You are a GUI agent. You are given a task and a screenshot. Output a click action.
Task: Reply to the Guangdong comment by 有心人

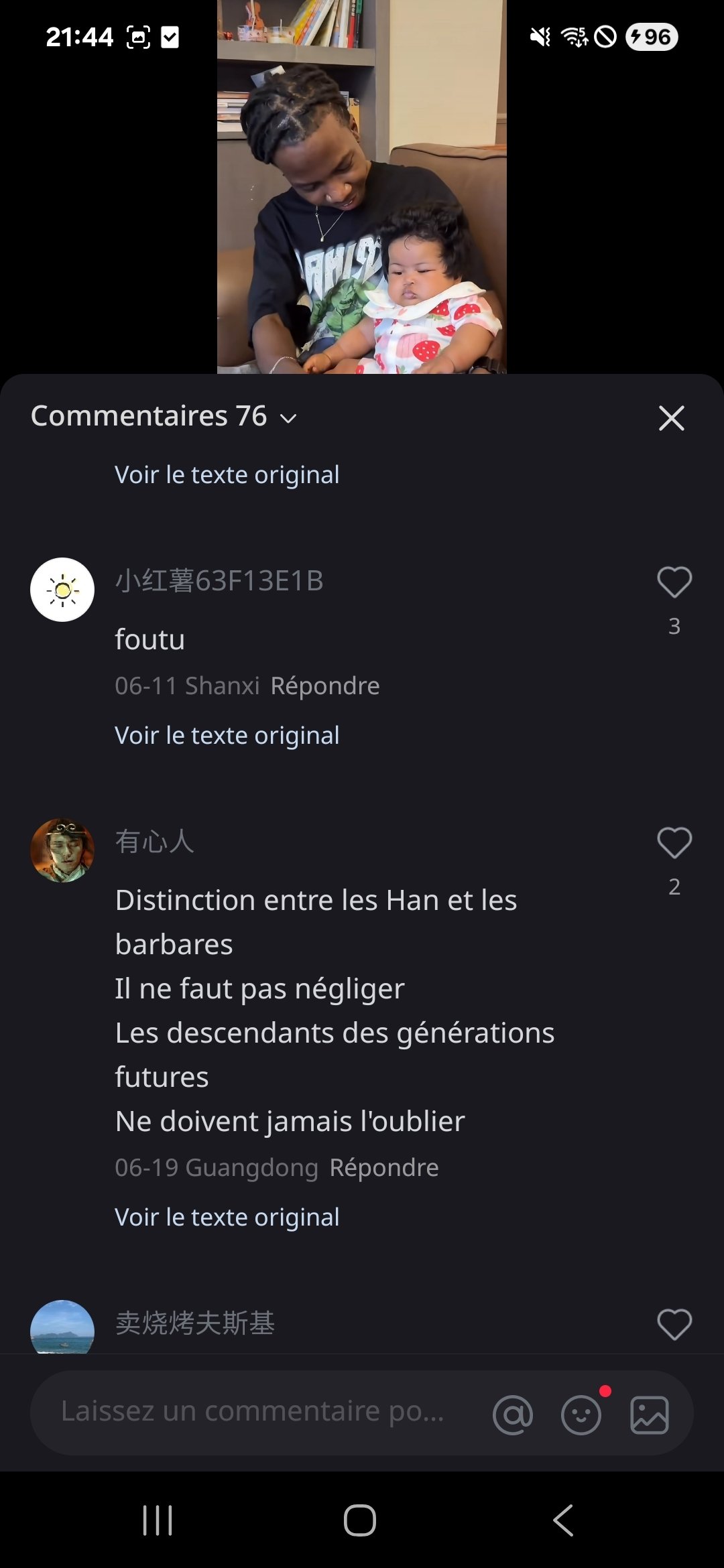click(x=384, y=1167)
